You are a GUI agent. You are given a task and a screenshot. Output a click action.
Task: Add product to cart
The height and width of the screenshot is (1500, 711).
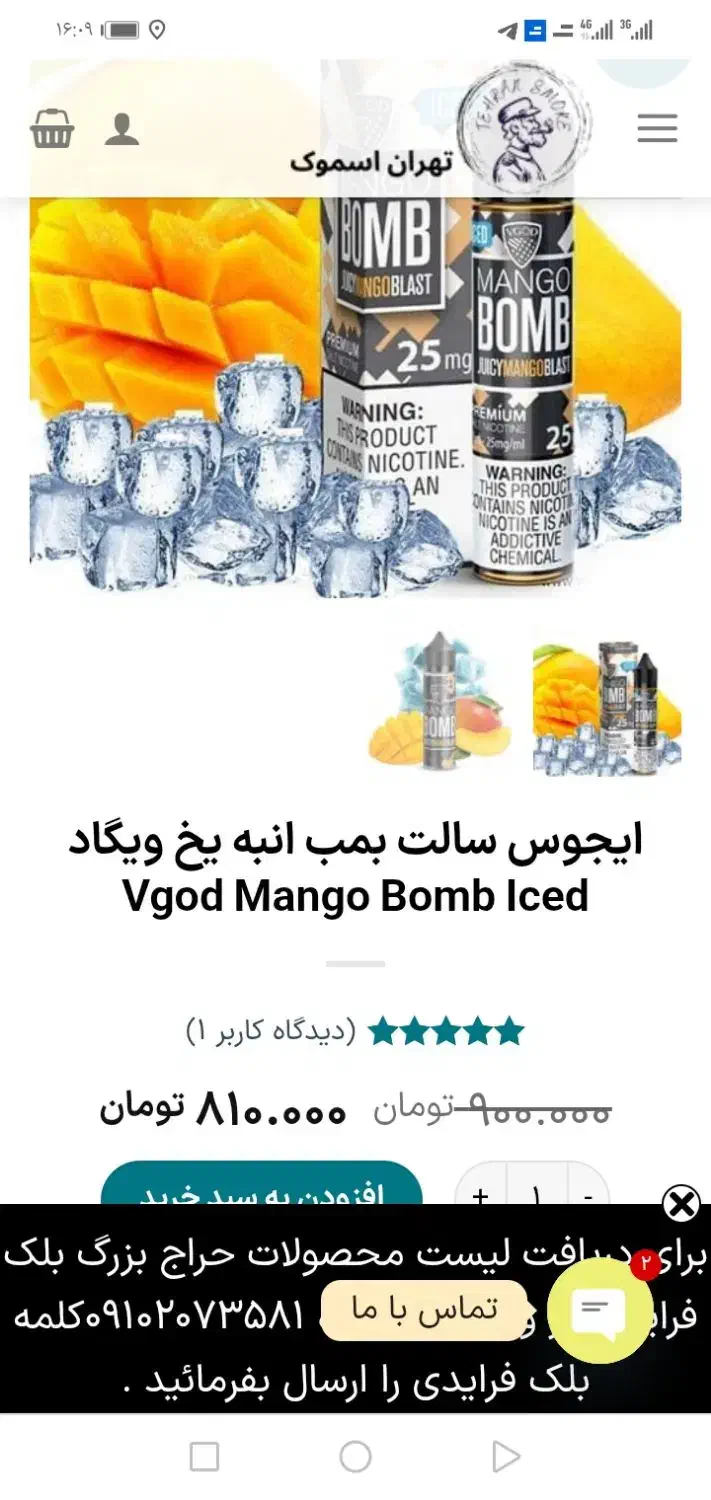[x=262, y=1190]
